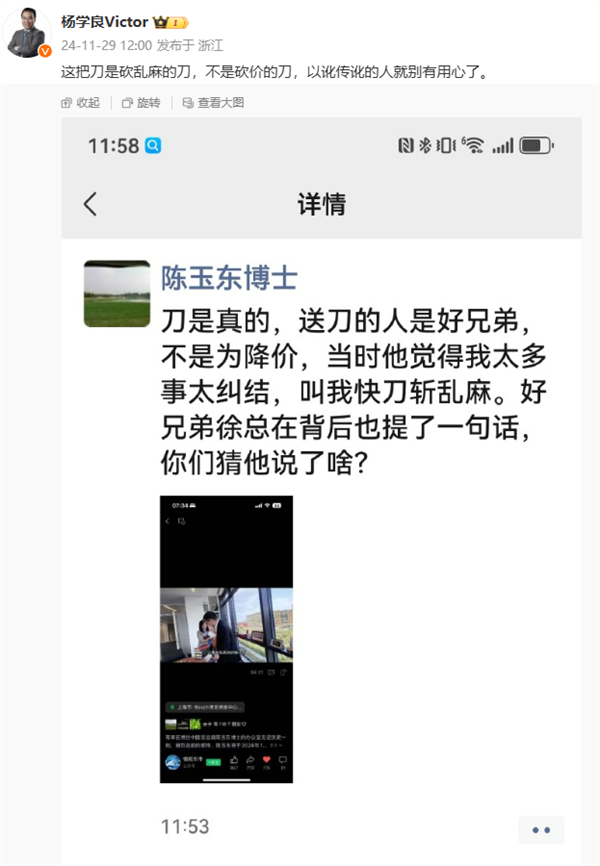Screen dimensions: 600x866
Task: View the full-size image via 查看大图
Action: point(213,102)
